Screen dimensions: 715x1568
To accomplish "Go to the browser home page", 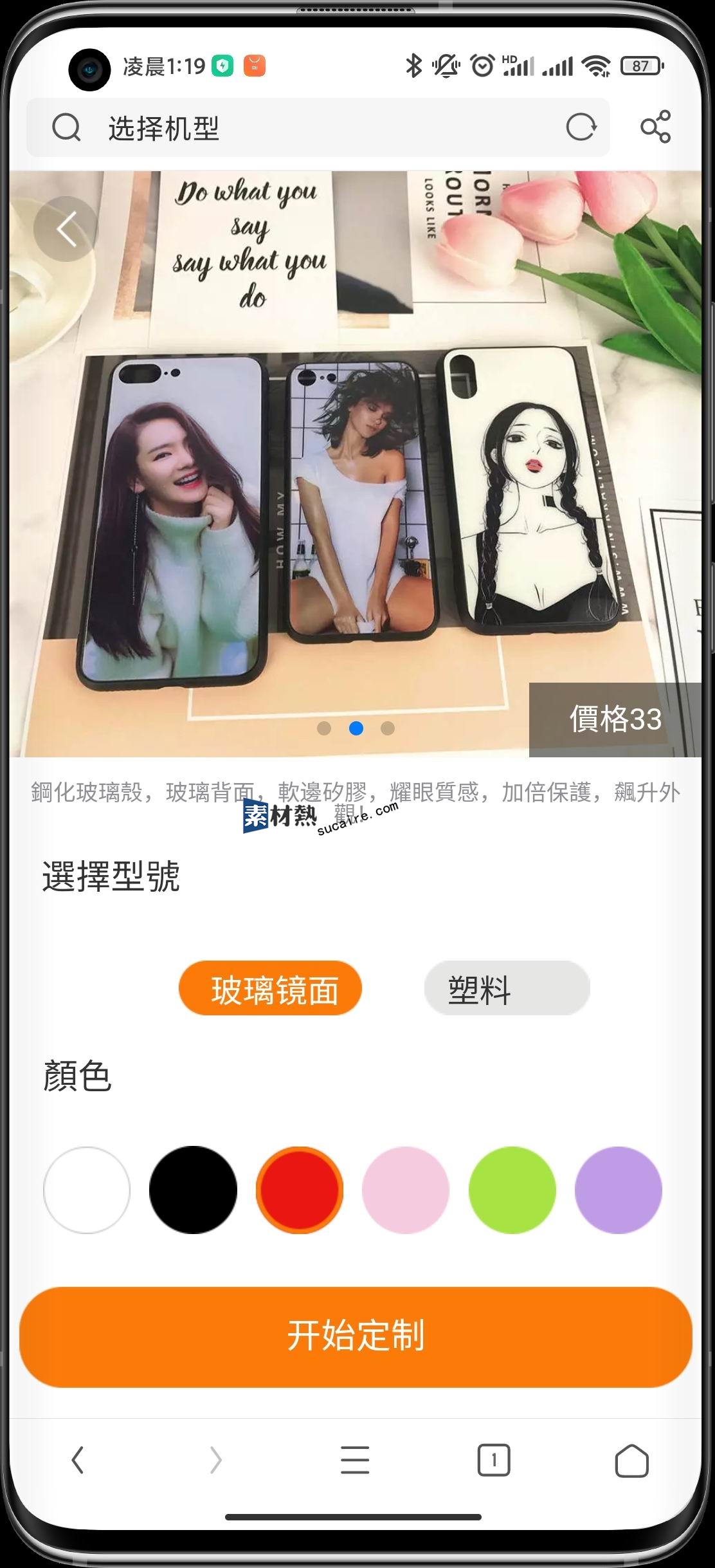I will pos(631,1460).
